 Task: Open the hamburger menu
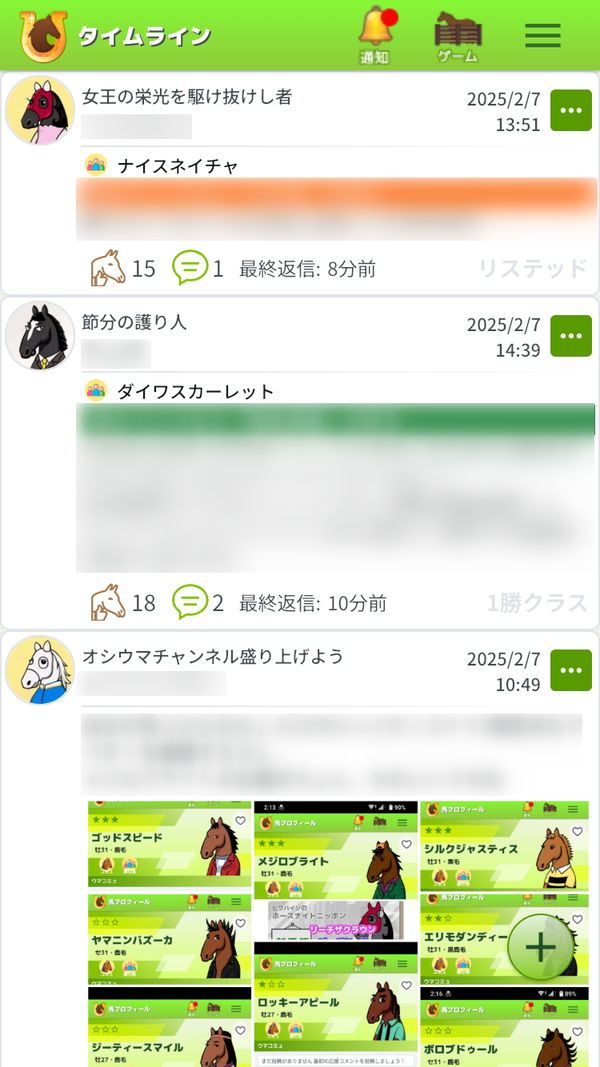[x=542, y=35]
